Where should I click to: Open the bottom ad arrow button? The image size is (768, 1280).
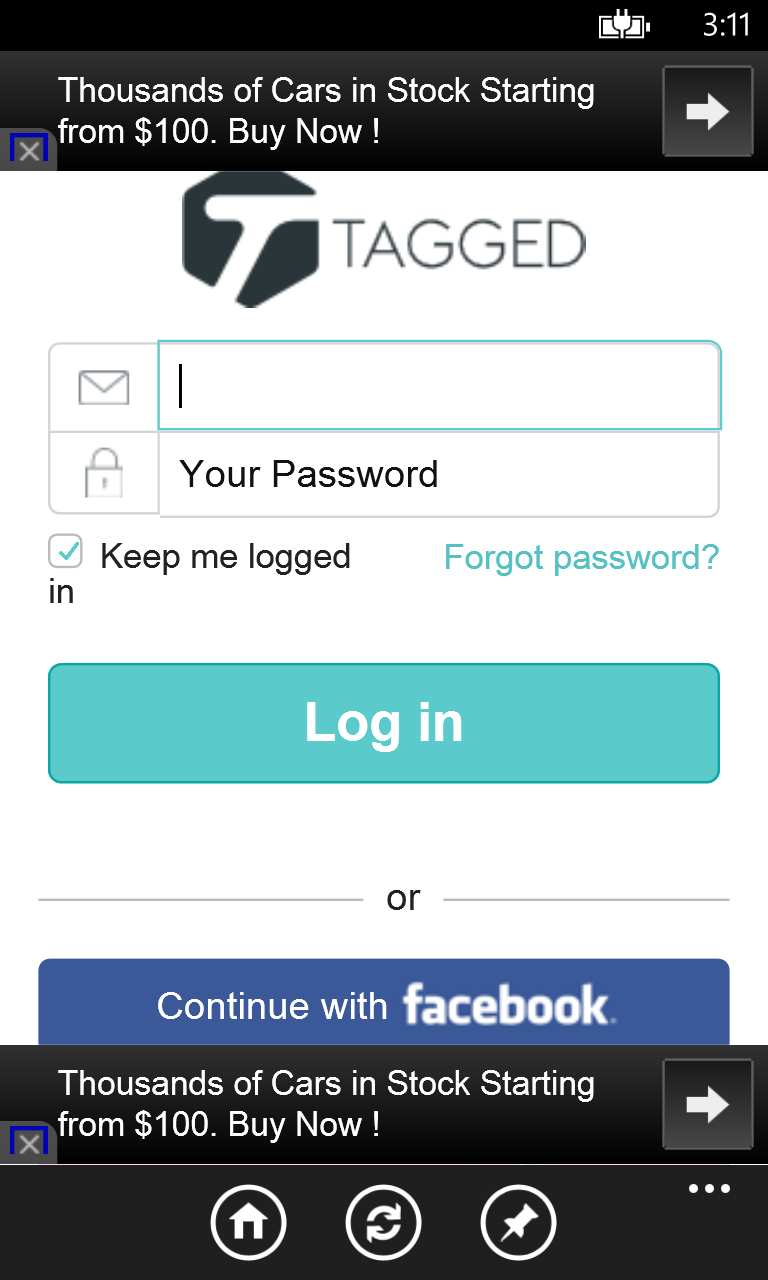point(708,1105)
